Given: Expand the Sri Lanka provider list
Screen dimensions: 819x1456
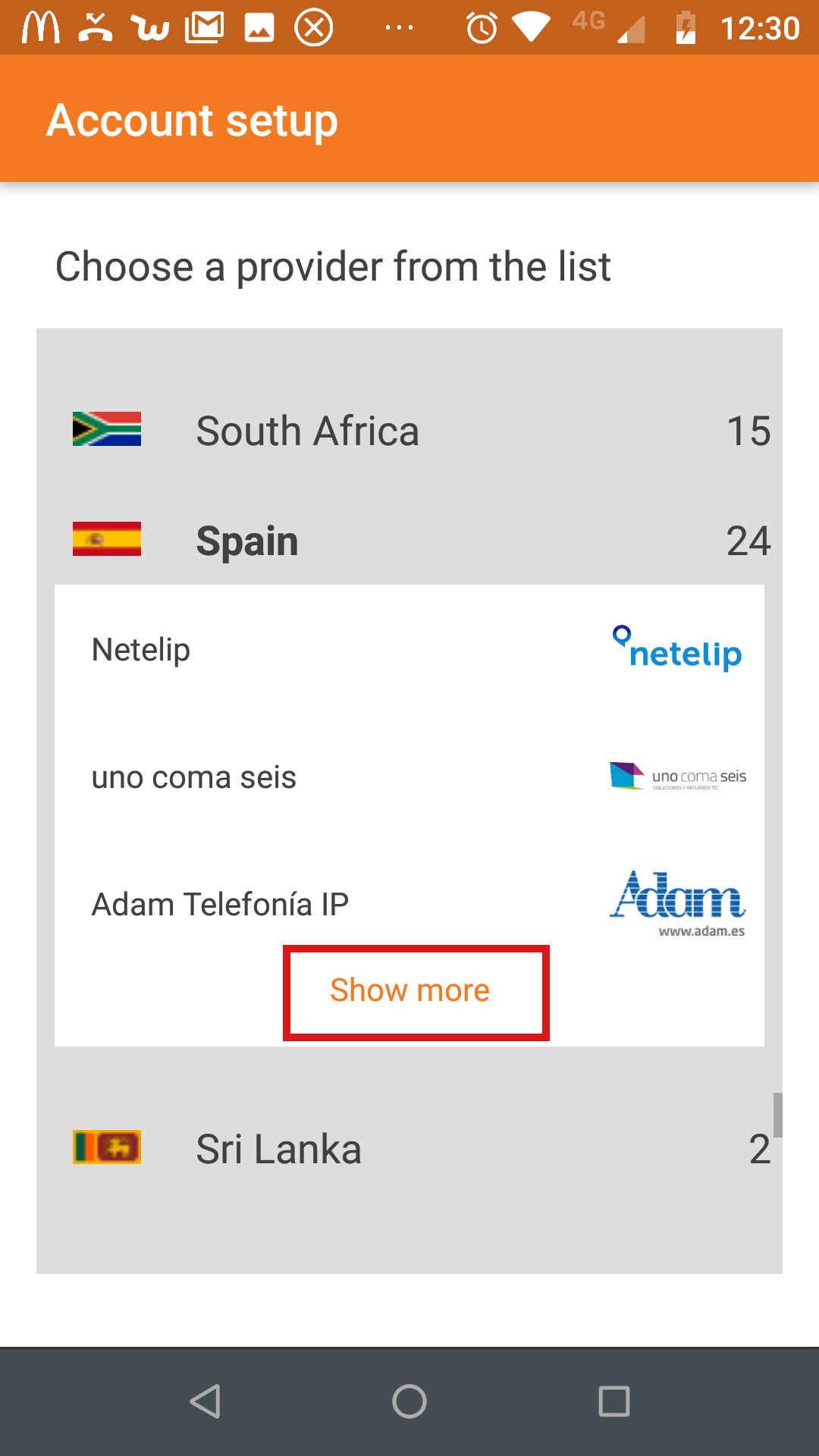Looking at the screenshot, I should pos(409,1148).
